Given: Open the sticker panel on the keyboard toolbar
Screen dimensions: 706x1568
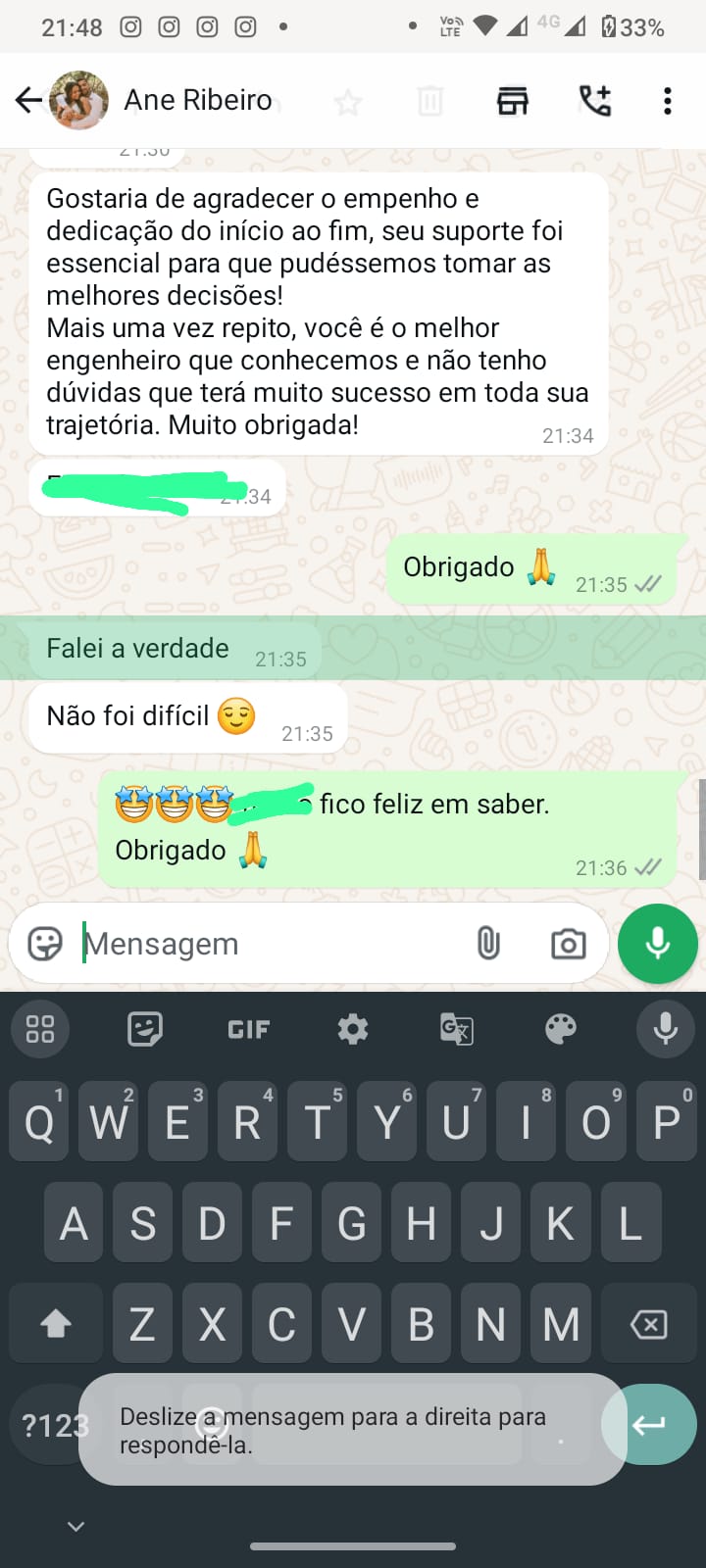Looking at the screenshot, I should tap(144, 1029).
